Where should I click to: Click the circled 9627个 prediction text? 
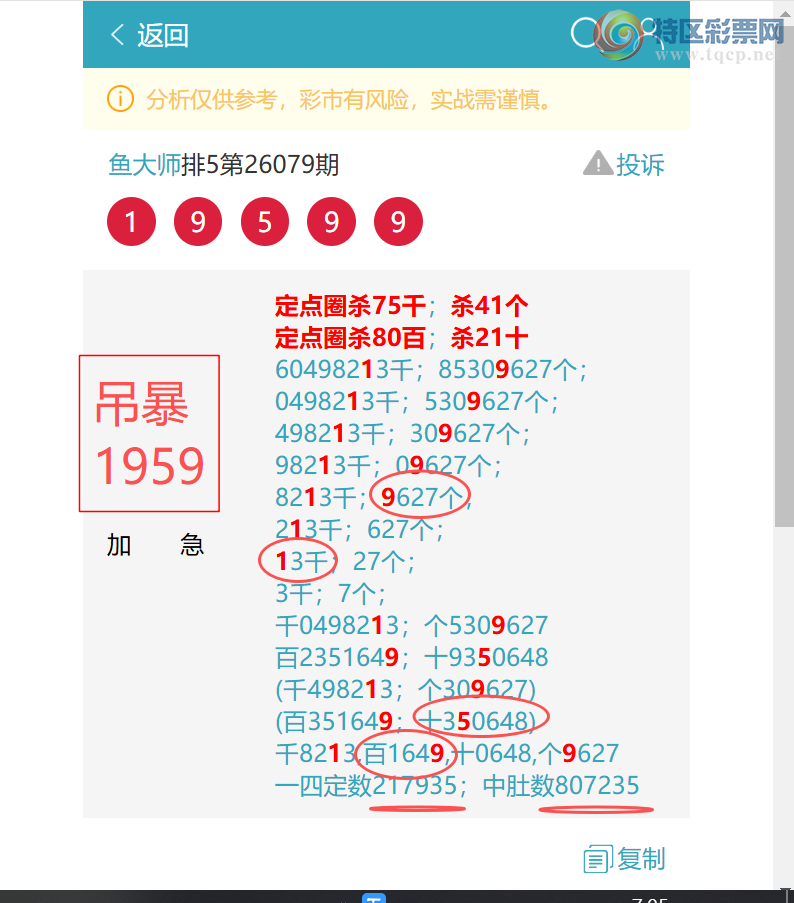coord(419,495)
